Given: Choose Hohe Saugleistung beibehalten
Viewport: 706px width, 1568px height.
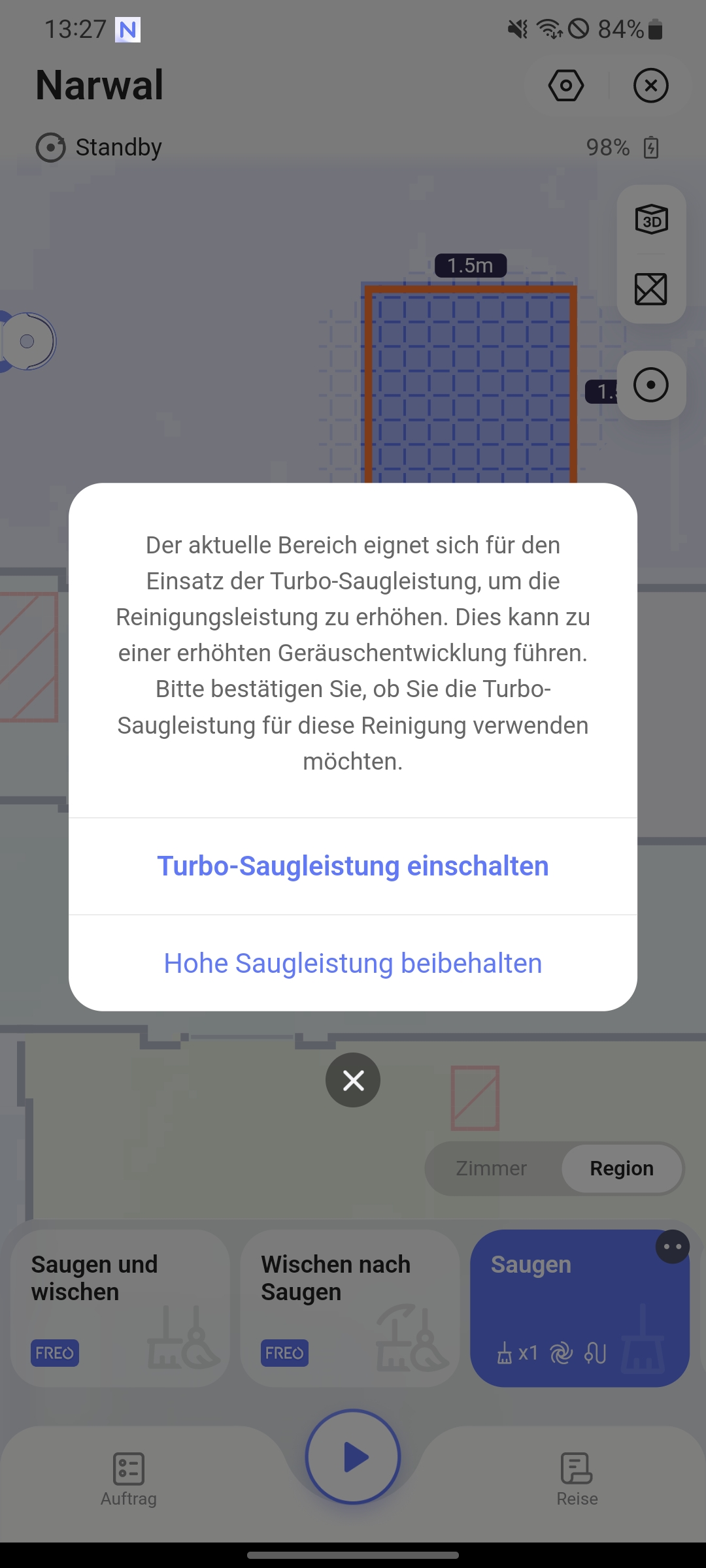Looking at the screenshot, I should 353,964.
